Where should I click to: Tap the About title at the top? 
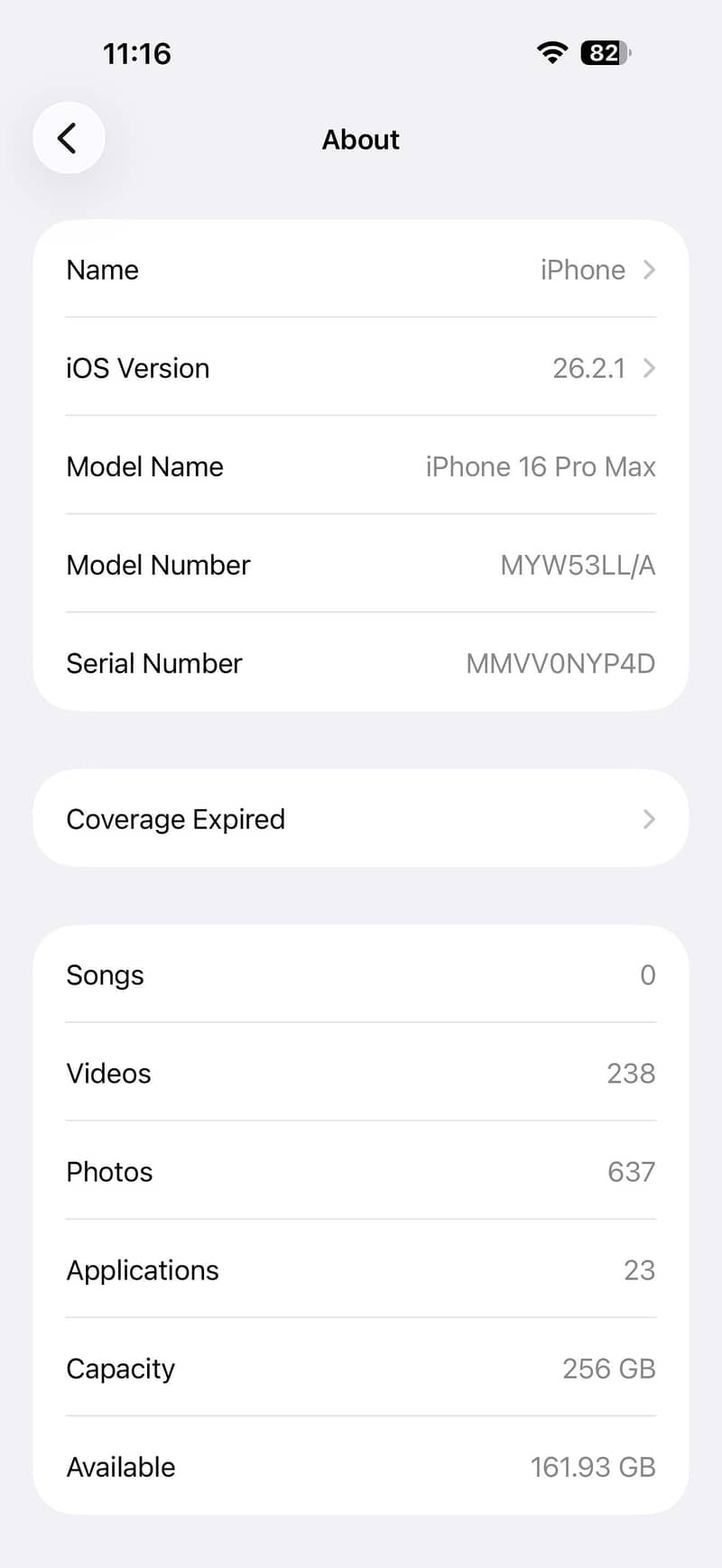coord(361,140)
